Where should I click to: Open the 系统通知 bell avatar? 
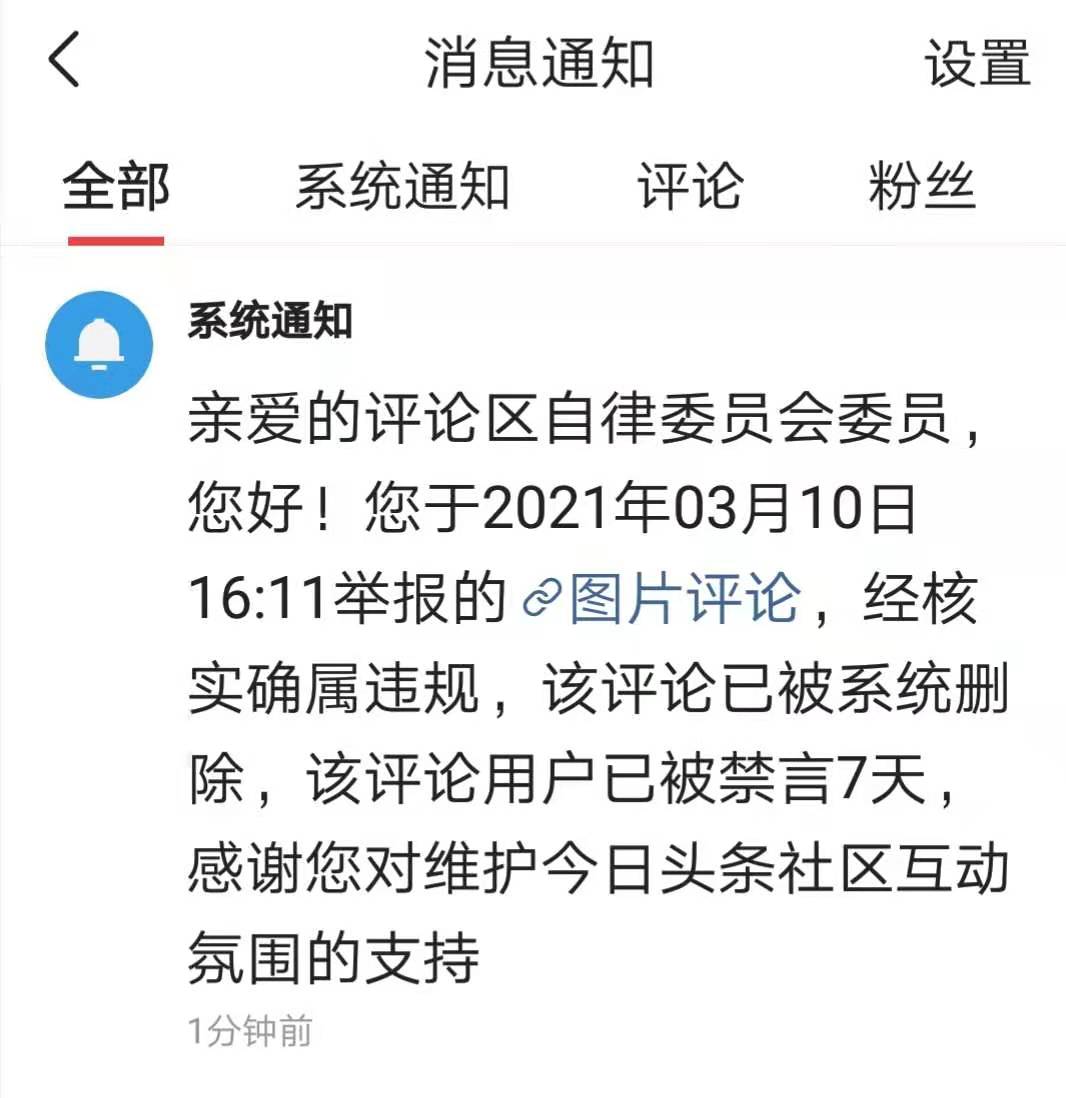pos(99,344)
